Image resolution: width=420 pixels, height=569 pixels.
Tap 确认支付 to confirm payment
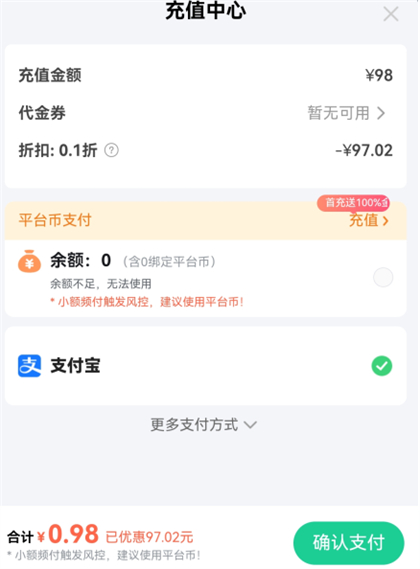coord(348,543)
